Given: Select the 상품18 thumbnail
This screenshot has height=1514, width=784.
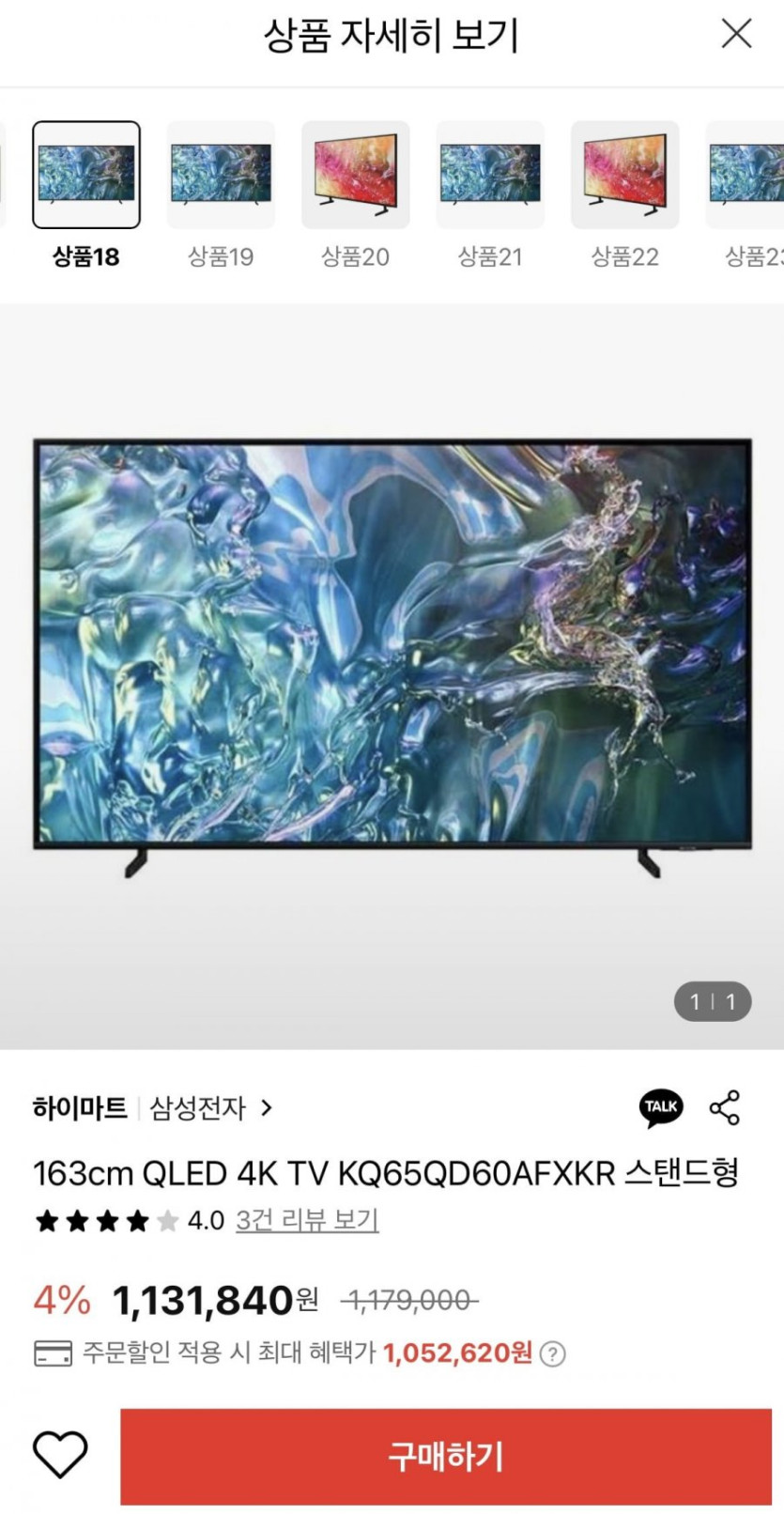Looking at the screenshot, I should (86, 175).
